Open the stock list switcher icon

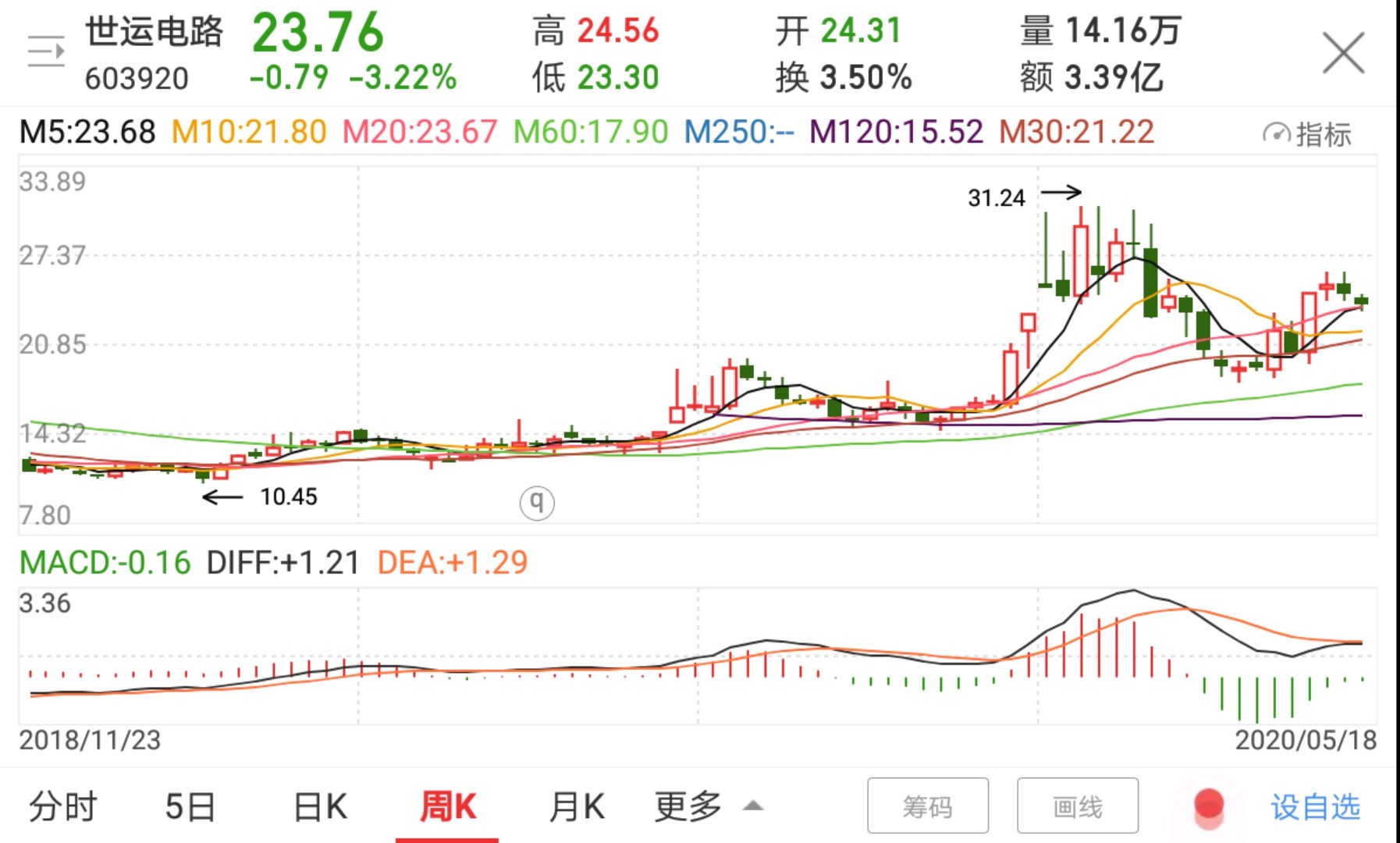point(46,52)
